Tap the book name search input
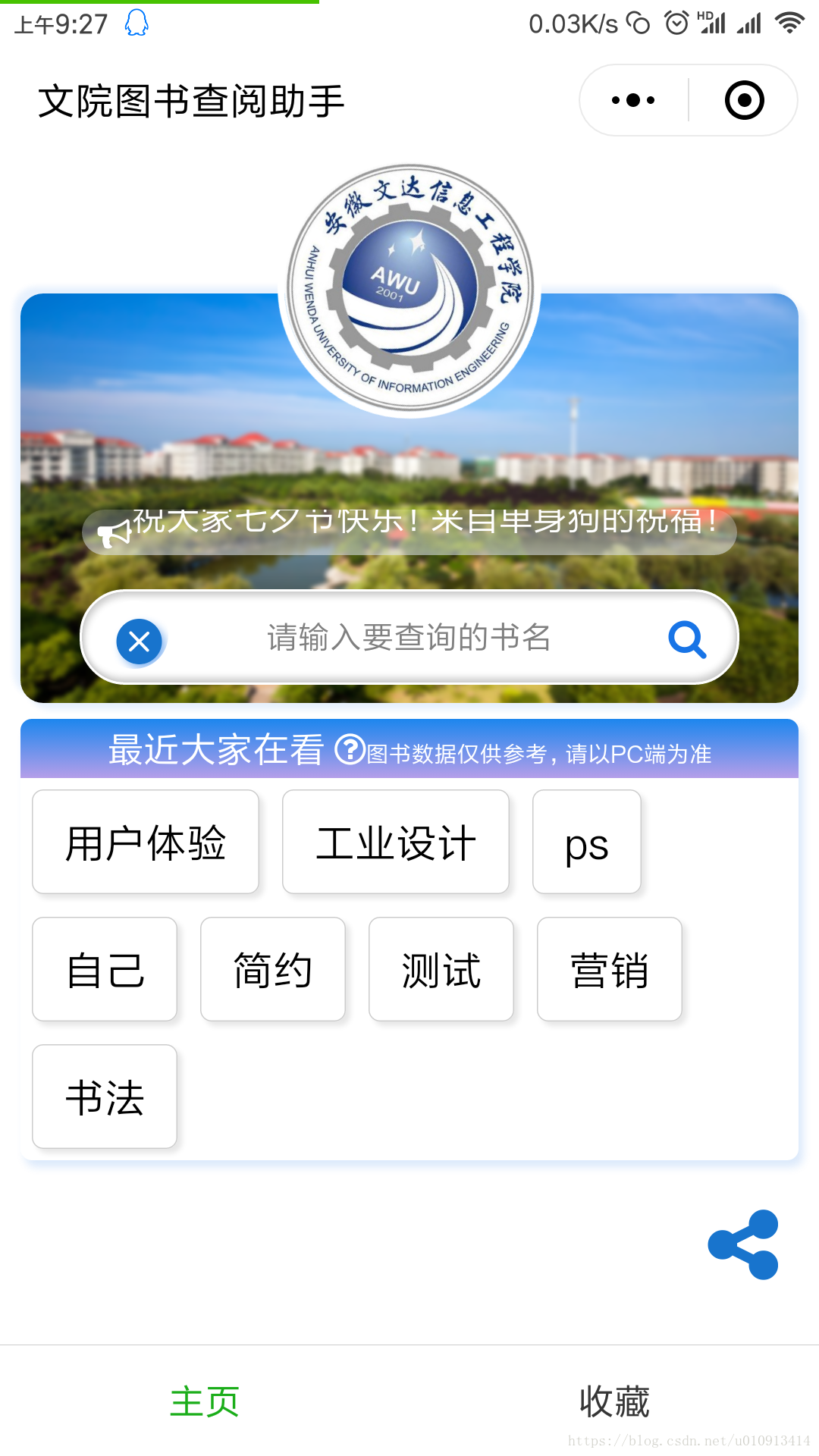This screenshot has height=1456, width=819. pyautogui.click(x=409, y=638)
